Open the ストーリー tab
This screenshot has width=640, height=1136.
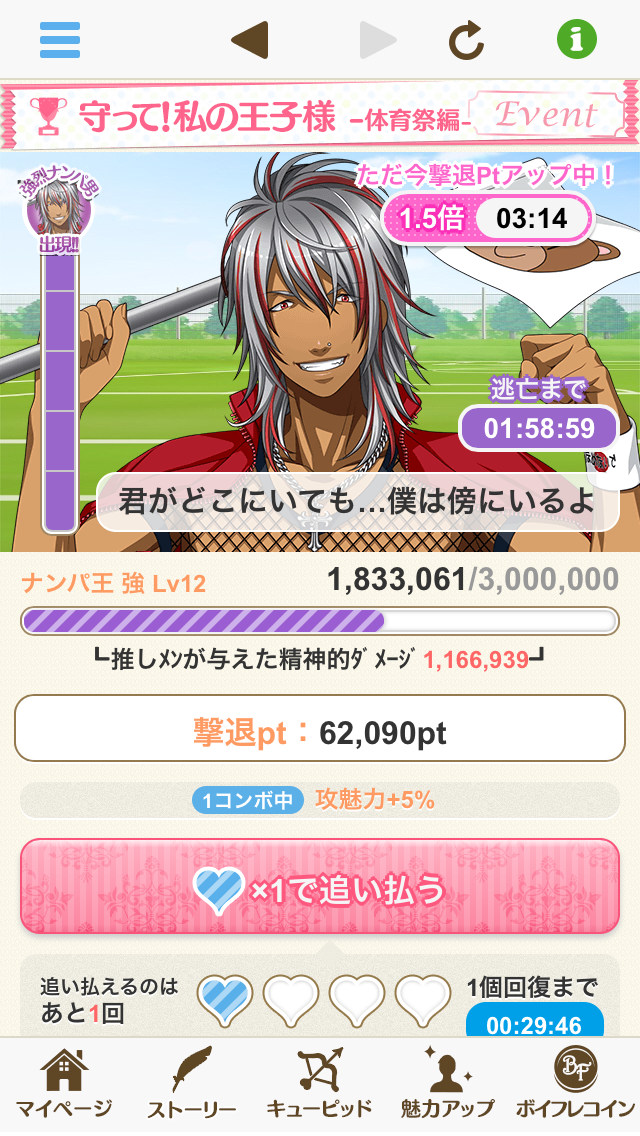coord(191,1086)
